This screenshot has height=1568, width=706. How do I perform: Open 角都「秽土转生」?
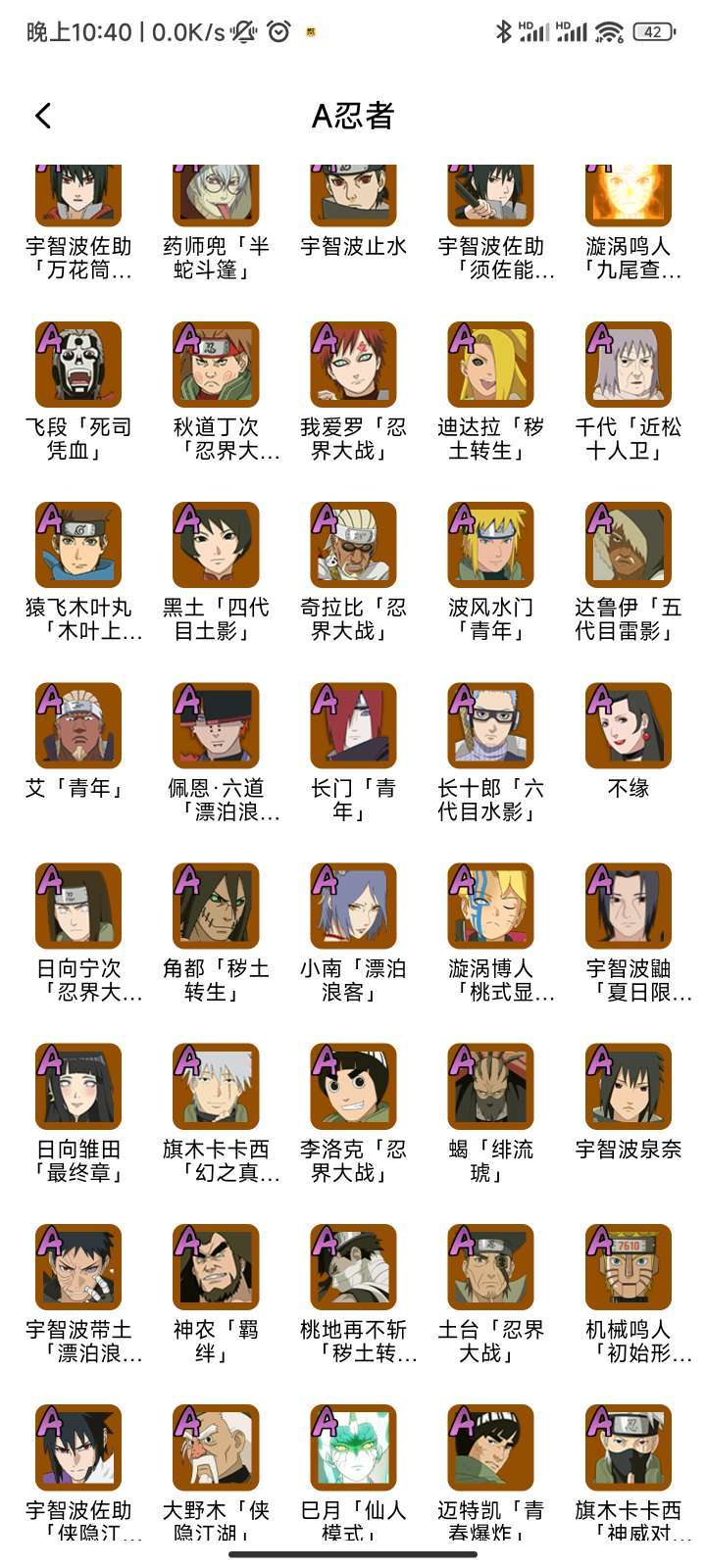coord(216,932)
